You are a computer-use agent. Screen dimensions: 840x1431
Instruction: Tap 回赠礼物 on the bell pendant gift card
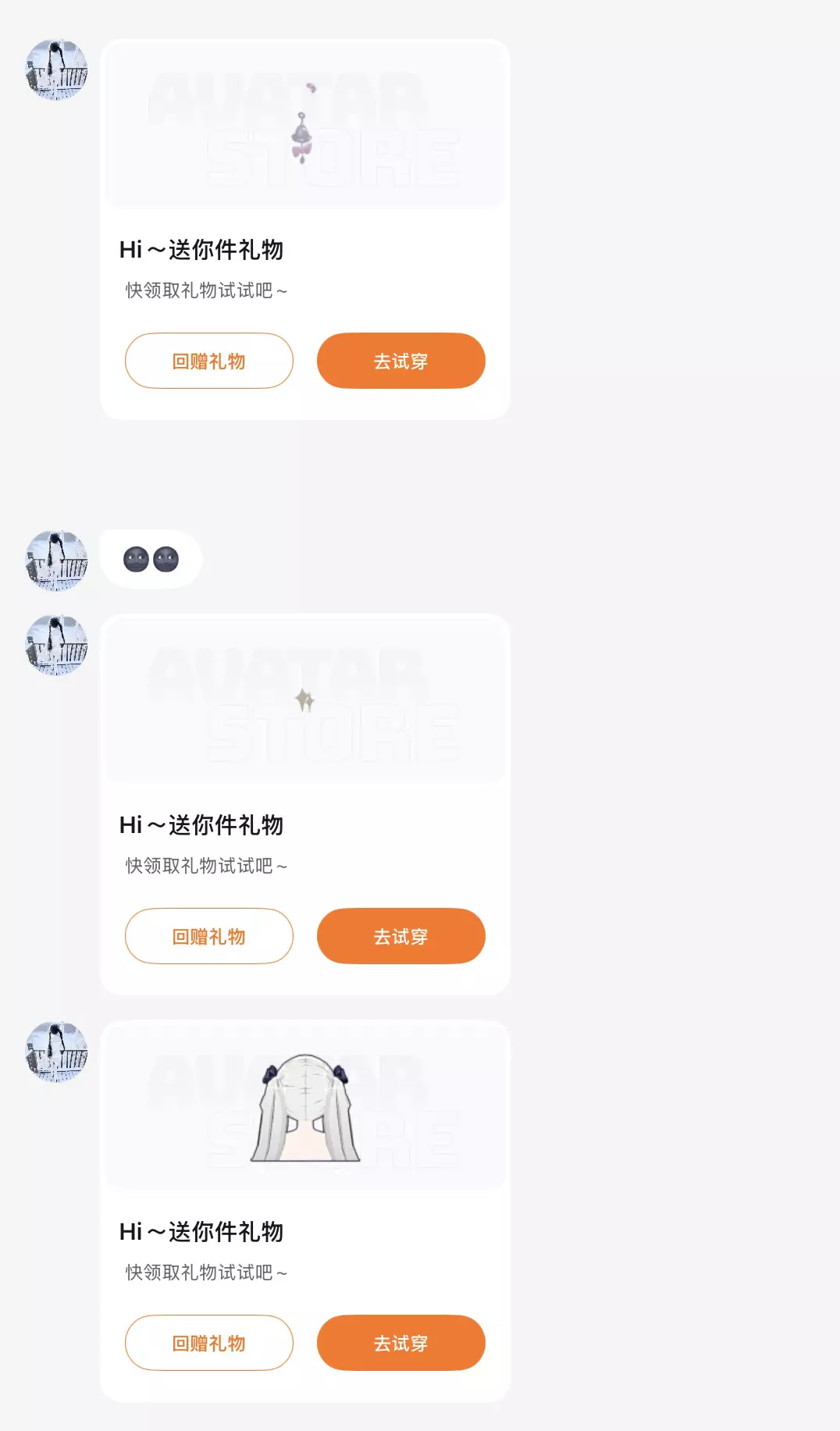209,361
